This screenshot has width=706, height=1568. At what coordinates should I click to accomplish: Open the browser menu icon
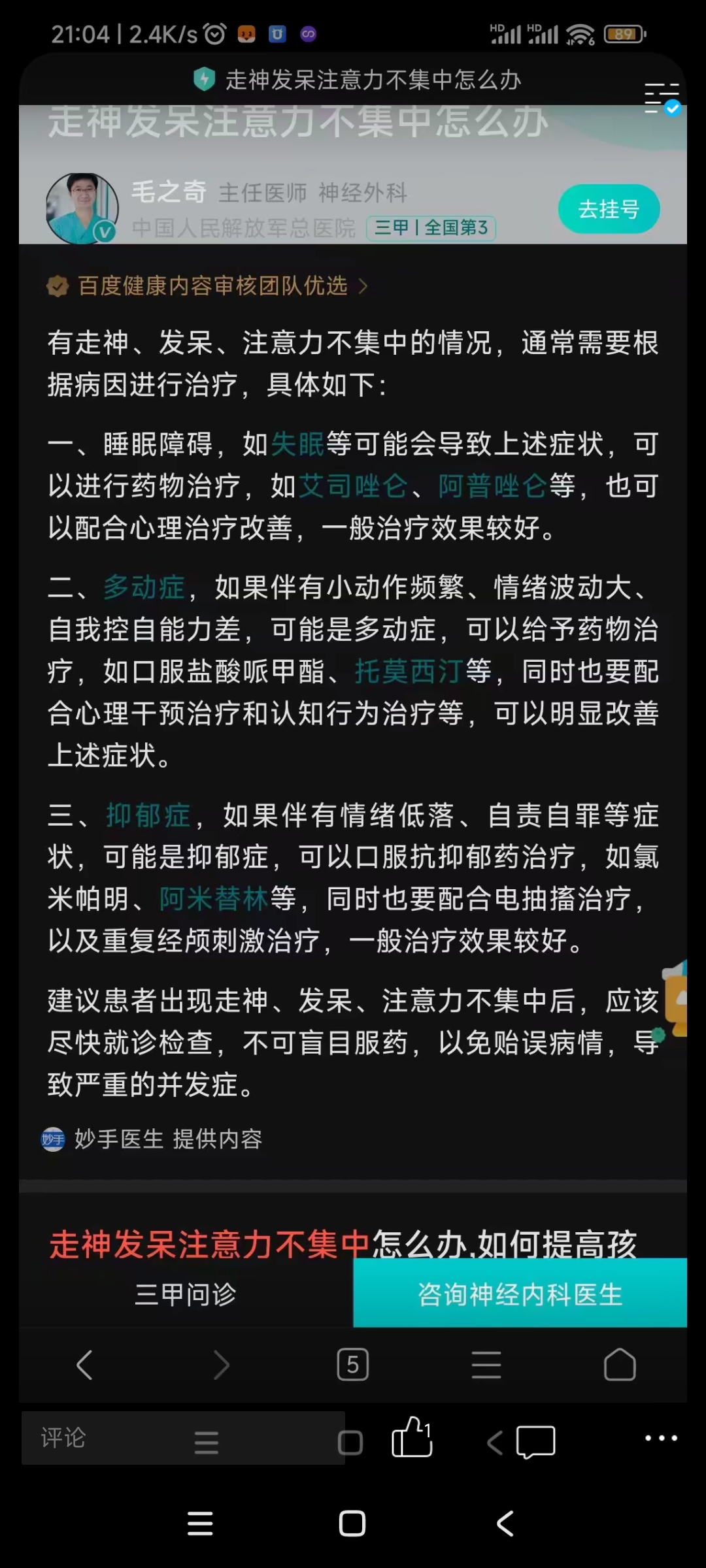pos(486,1365)
